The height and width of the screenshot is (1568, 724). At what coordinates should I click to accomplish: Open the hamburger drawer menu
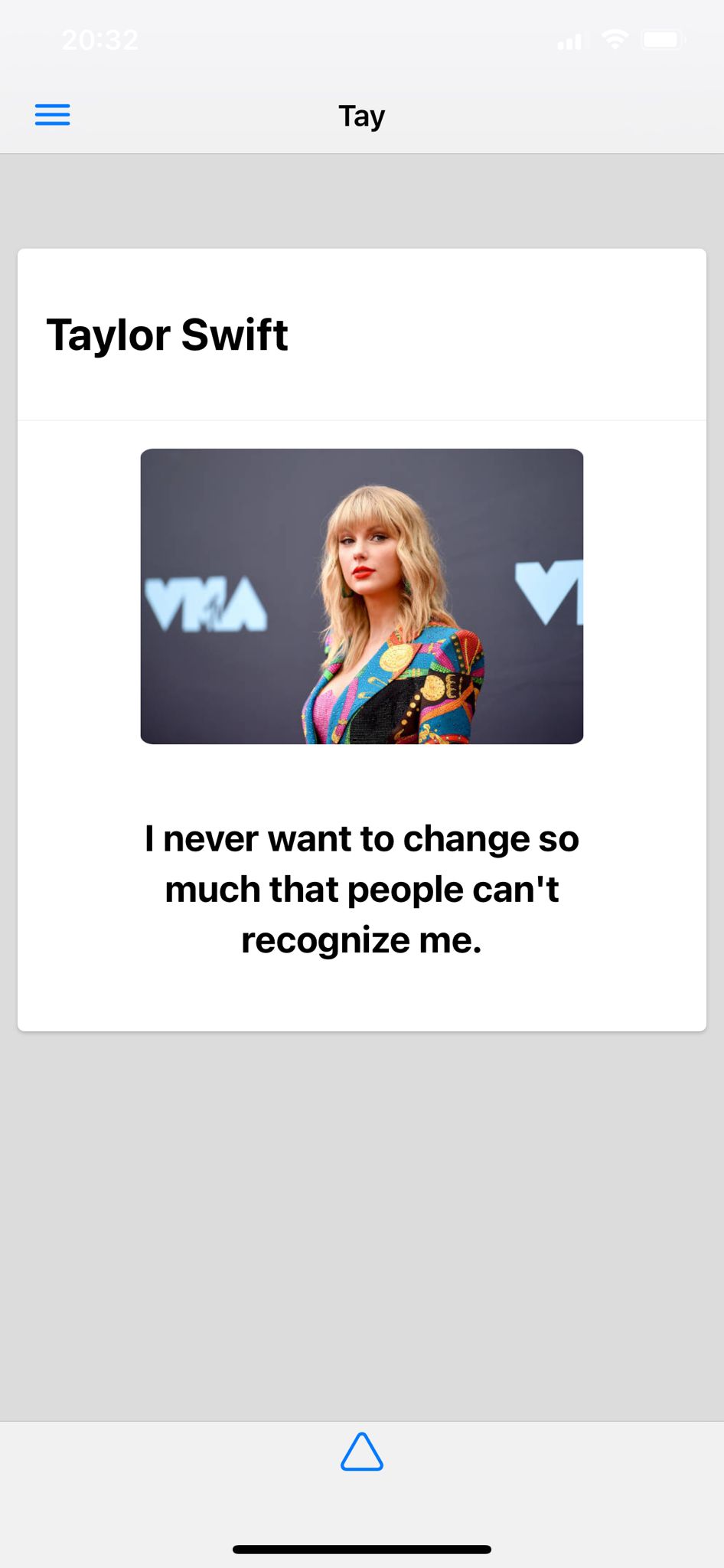(52, 115)
